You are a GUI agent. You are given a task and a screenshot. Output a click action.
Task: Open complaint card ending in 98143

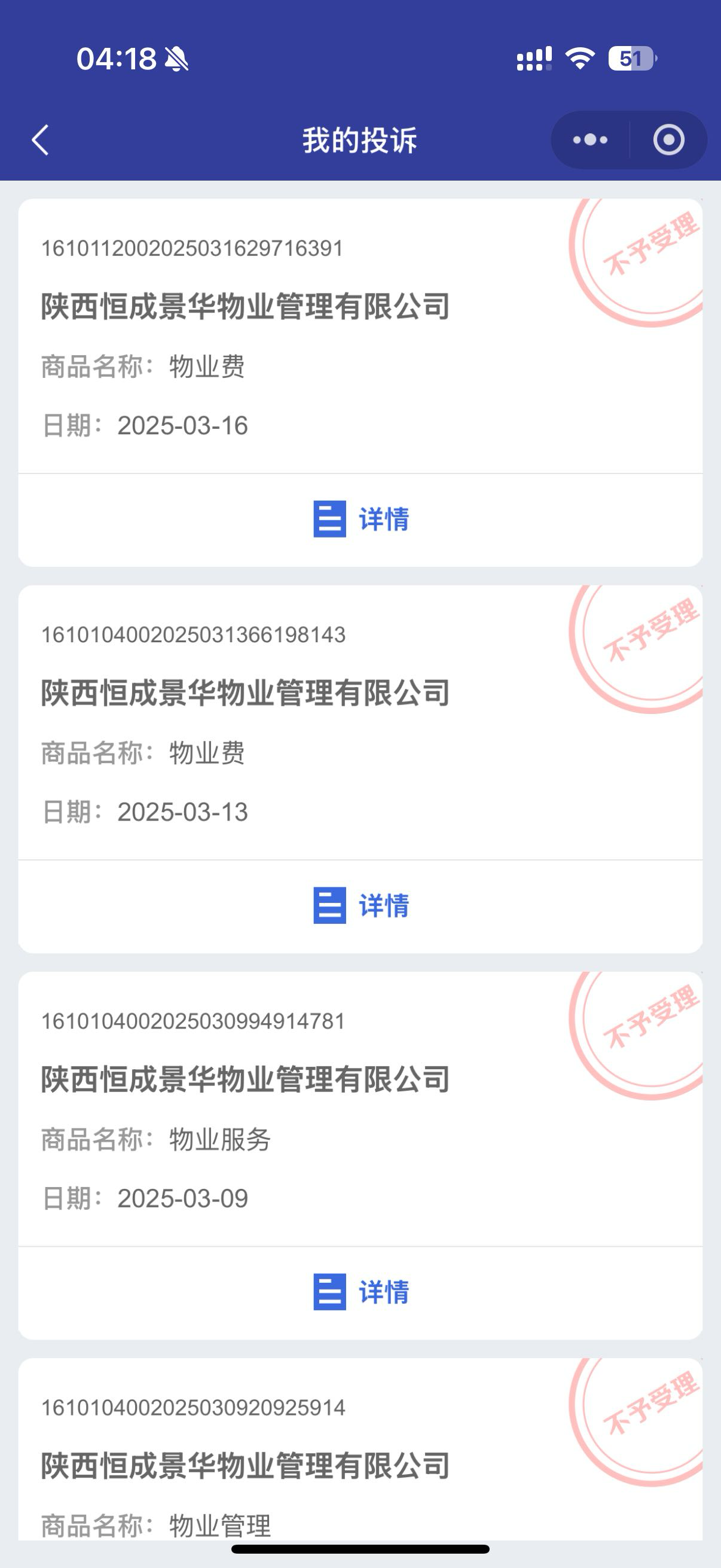246,693
